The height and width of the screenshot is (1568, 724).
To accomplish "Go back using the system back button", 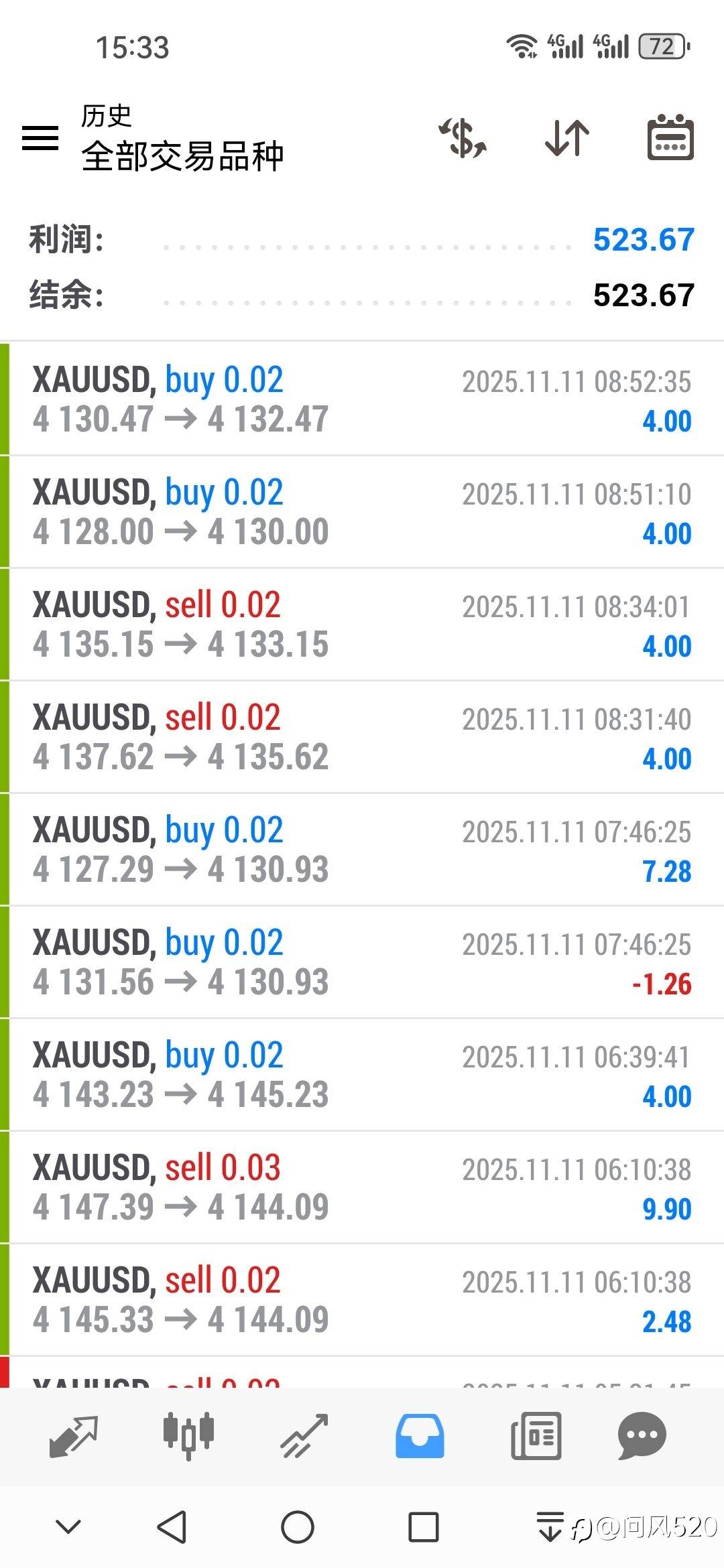I will (172, 1528).
